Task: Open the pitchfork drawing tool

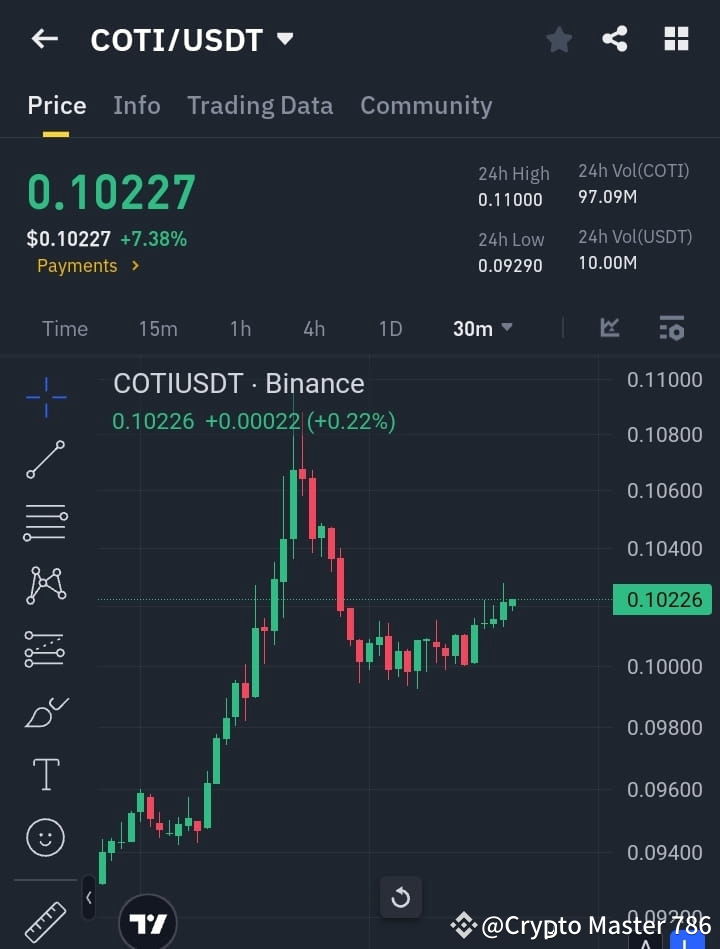Action: (x=44, y=648)
